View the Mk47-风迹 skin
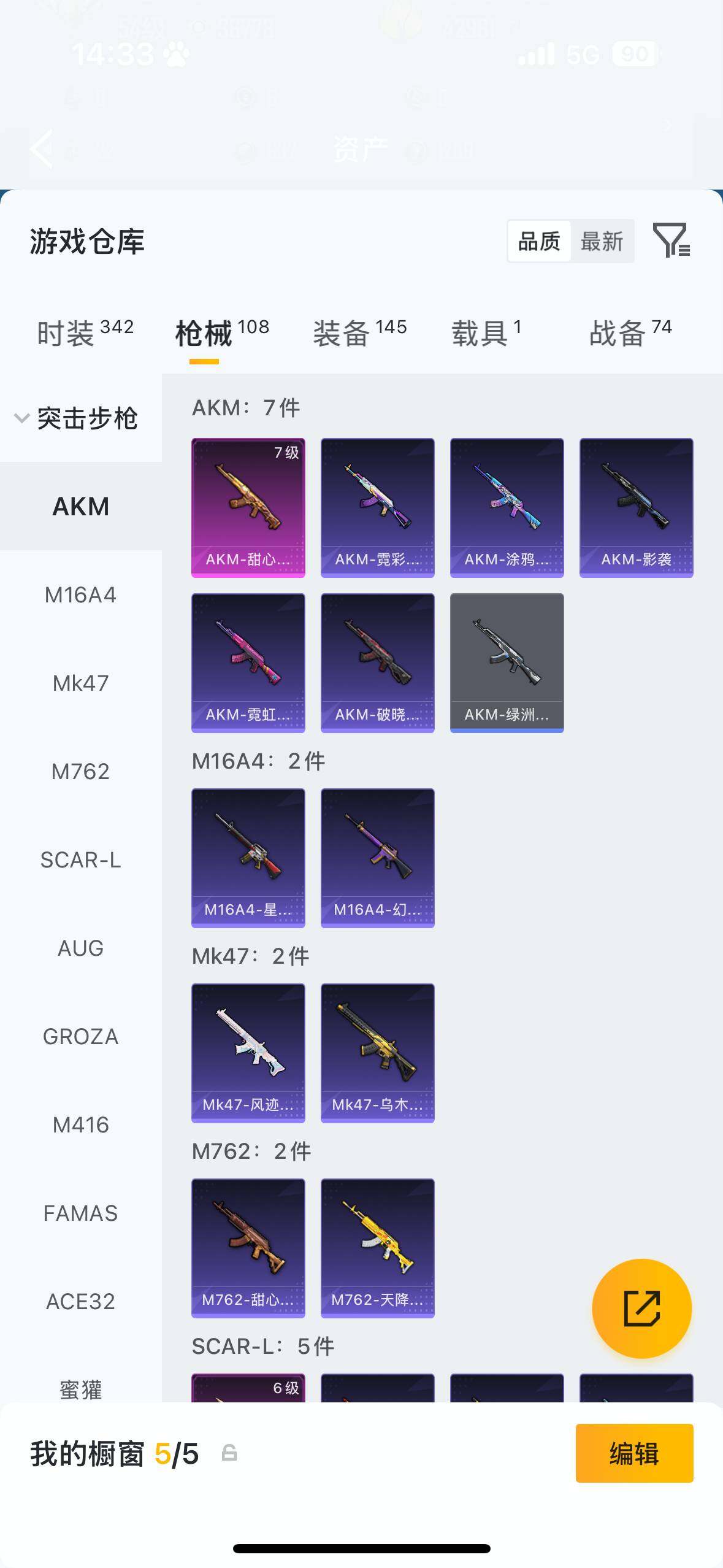 pyautogui.click(x=248, y=1053)
